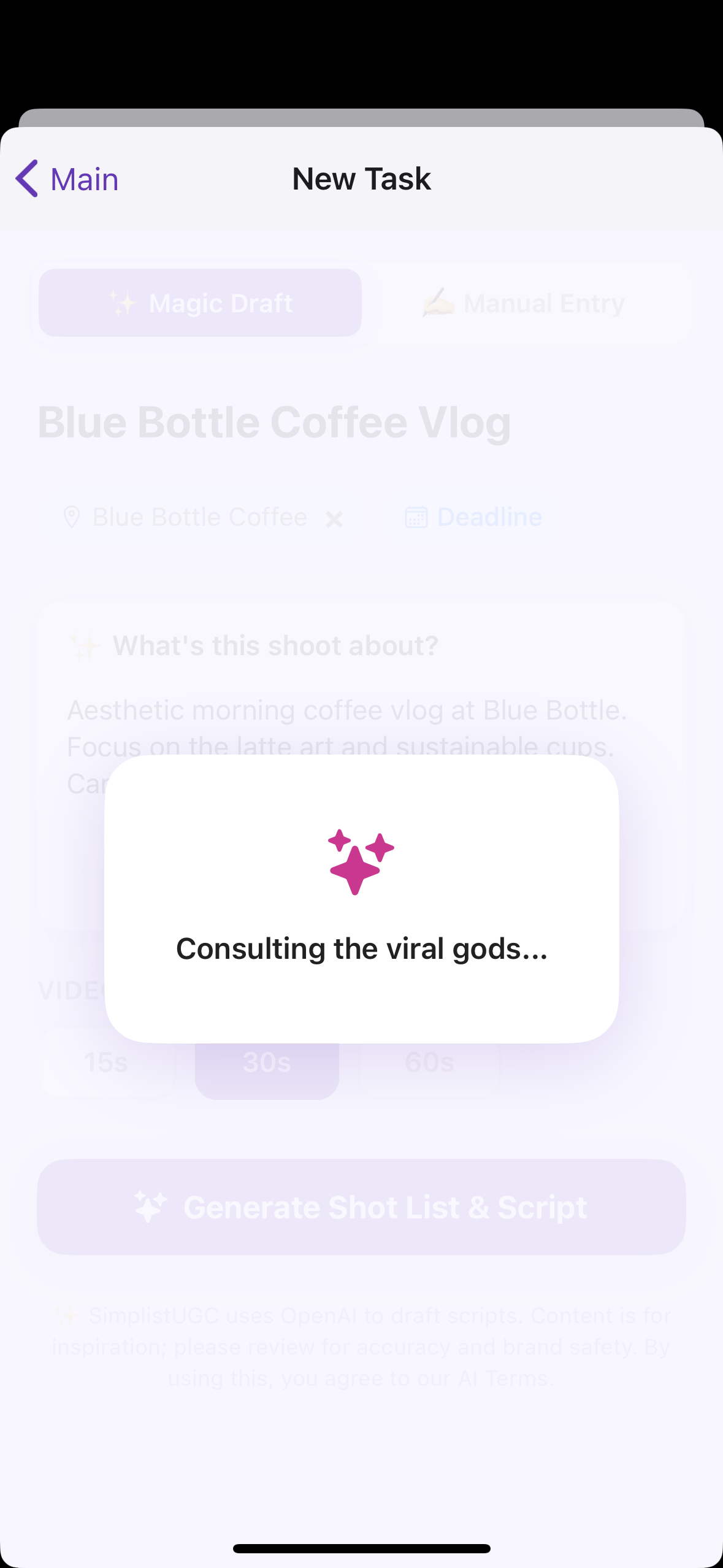
Task: Tap the sparkle icon beside shoot question
Action: pos(86,645)
